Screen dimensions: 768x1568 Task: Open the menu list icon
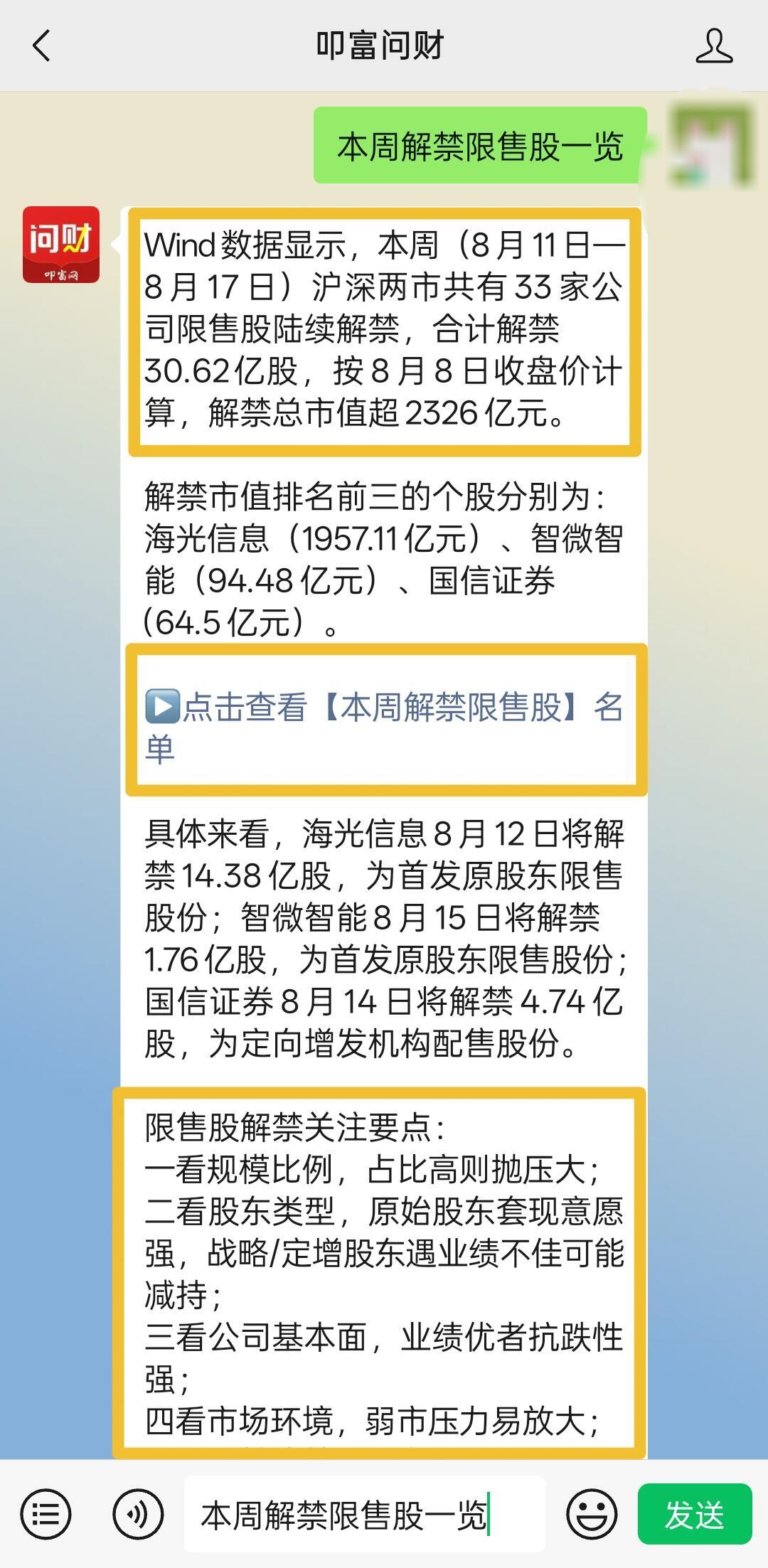(46, 1514)
